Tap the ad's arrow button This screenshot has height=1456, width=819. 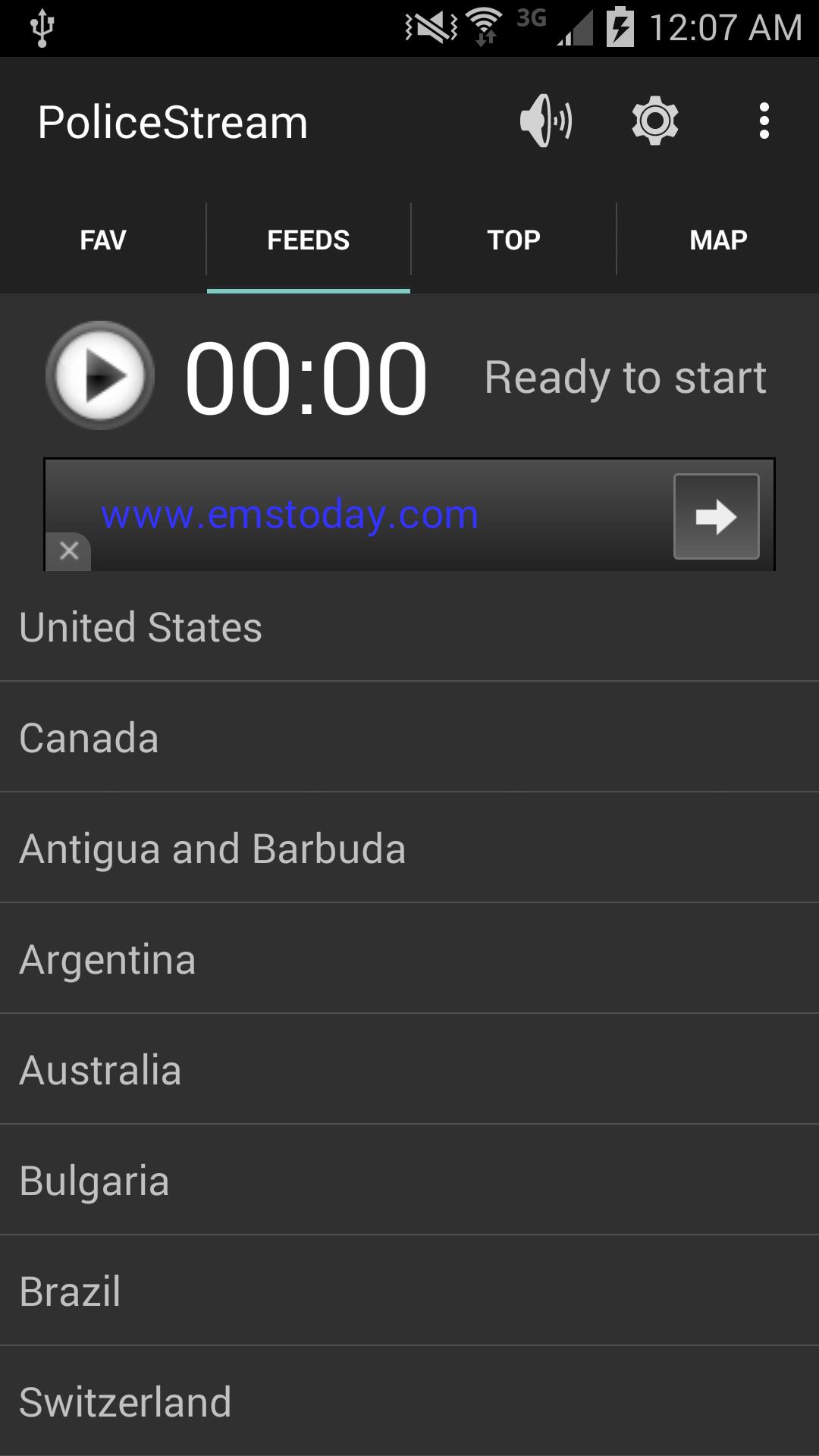click(716, 516)
